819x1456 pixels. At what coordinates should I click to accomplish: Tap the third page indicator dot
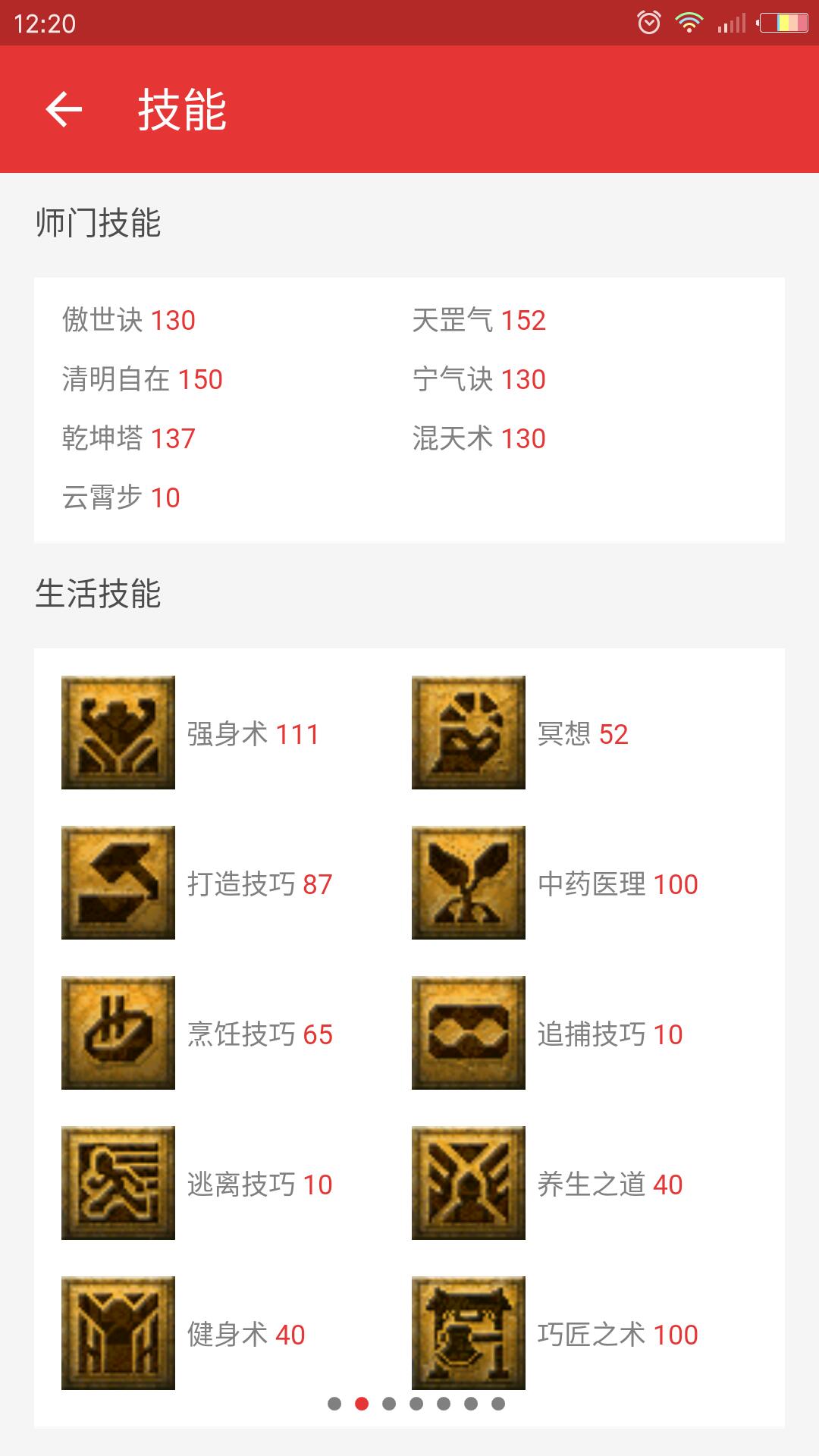click(389, 1404)
